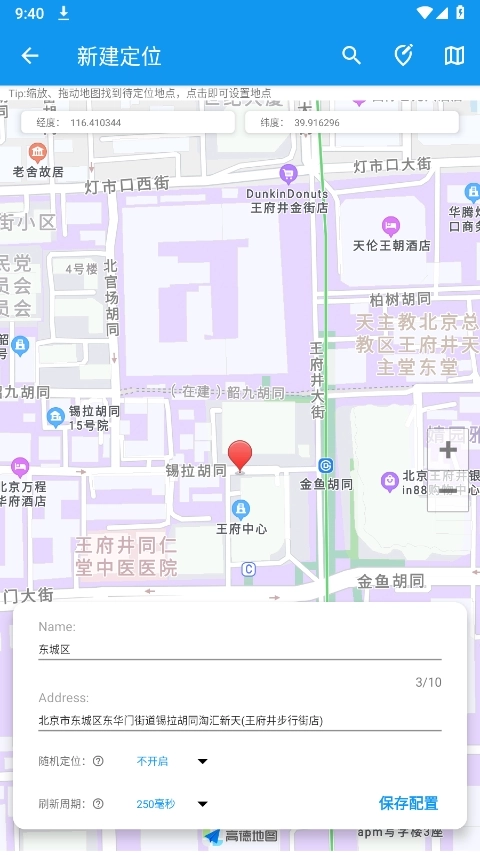Expand the 随机定位 dropdown showing 不开启
480x855 pixels.
tap(172, 761)
